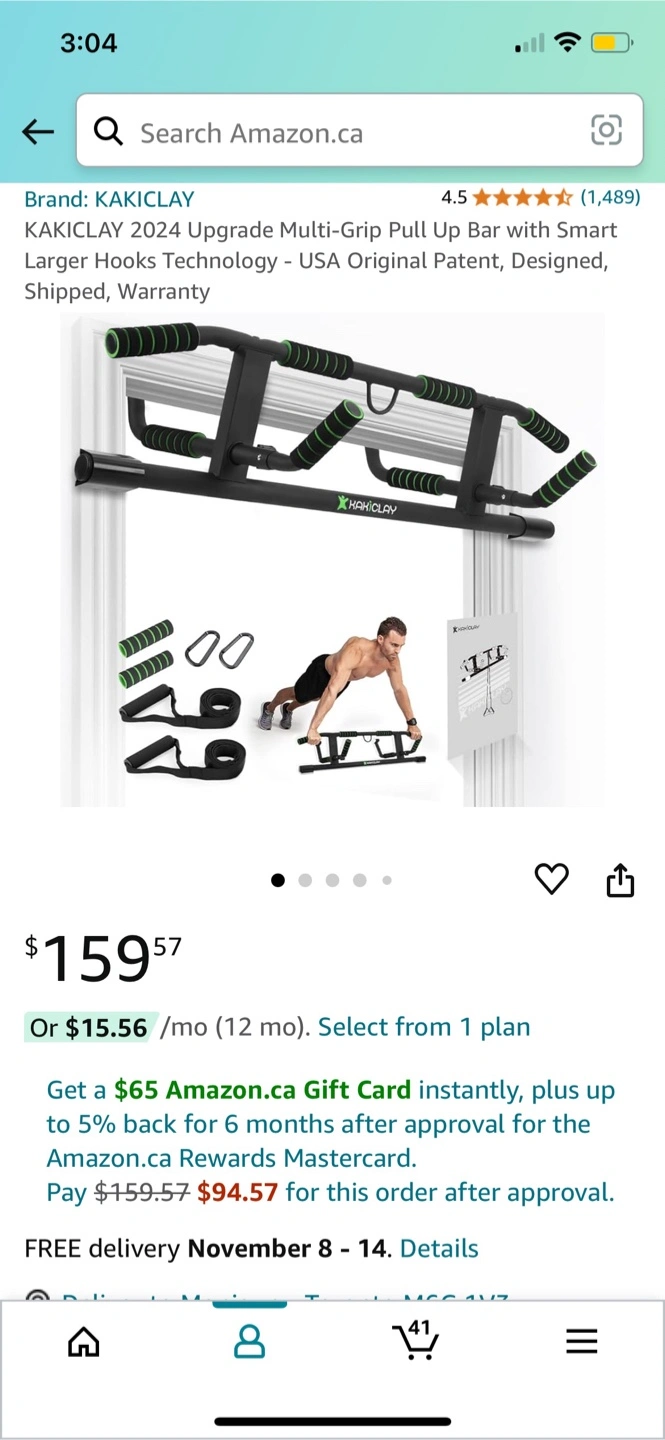665x1440 pixels.
Task: Go to the Home tab
Action: tap(83, 1341)
